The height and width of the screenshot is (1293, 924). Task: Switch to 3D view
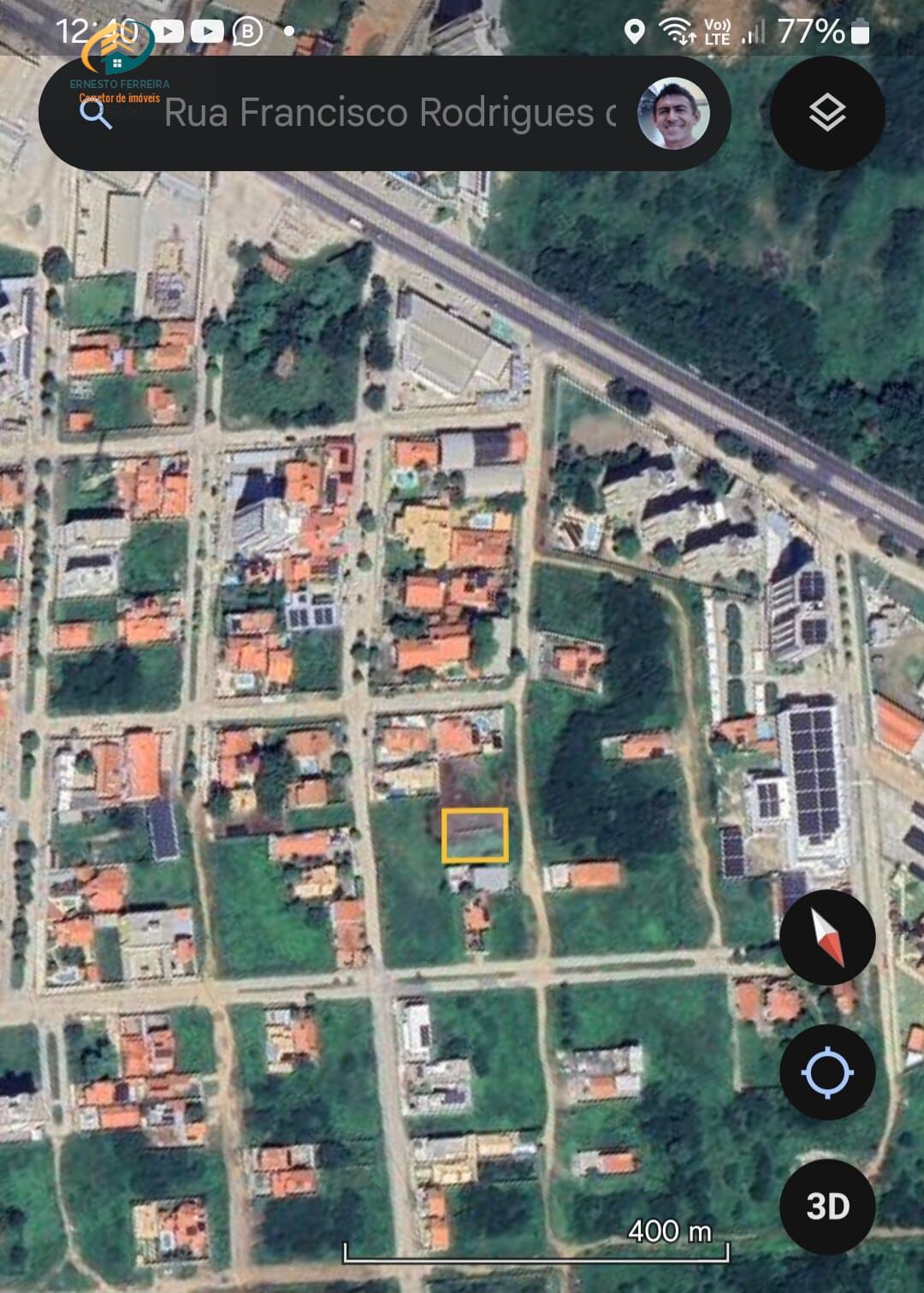coord(826,1206)
